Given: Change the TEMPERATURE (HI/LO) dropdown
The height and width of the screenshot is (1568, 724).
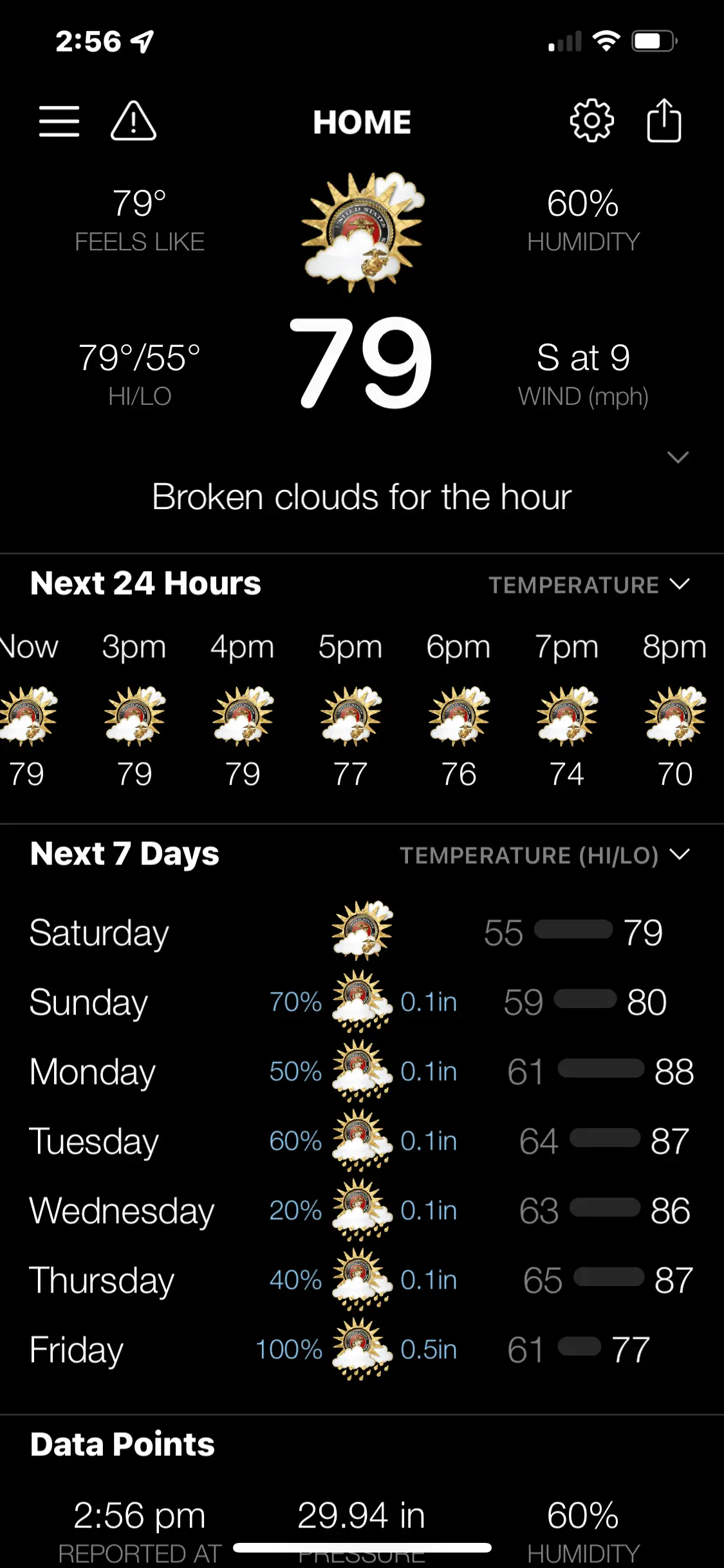Looking at the screenshot, I should click(x=544, y=855).
